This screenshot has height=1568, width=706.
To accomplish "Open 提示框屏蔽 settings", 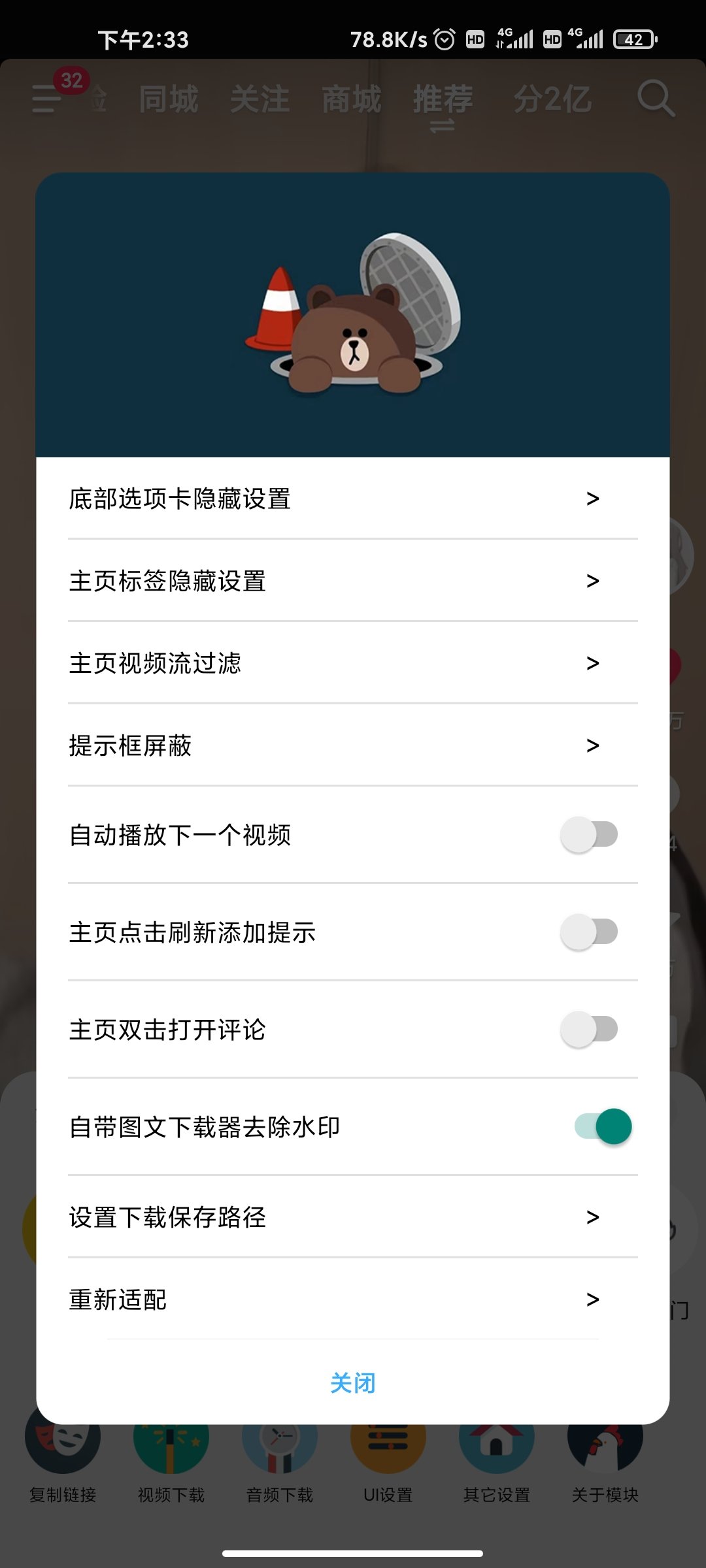I will pos(352,745).
